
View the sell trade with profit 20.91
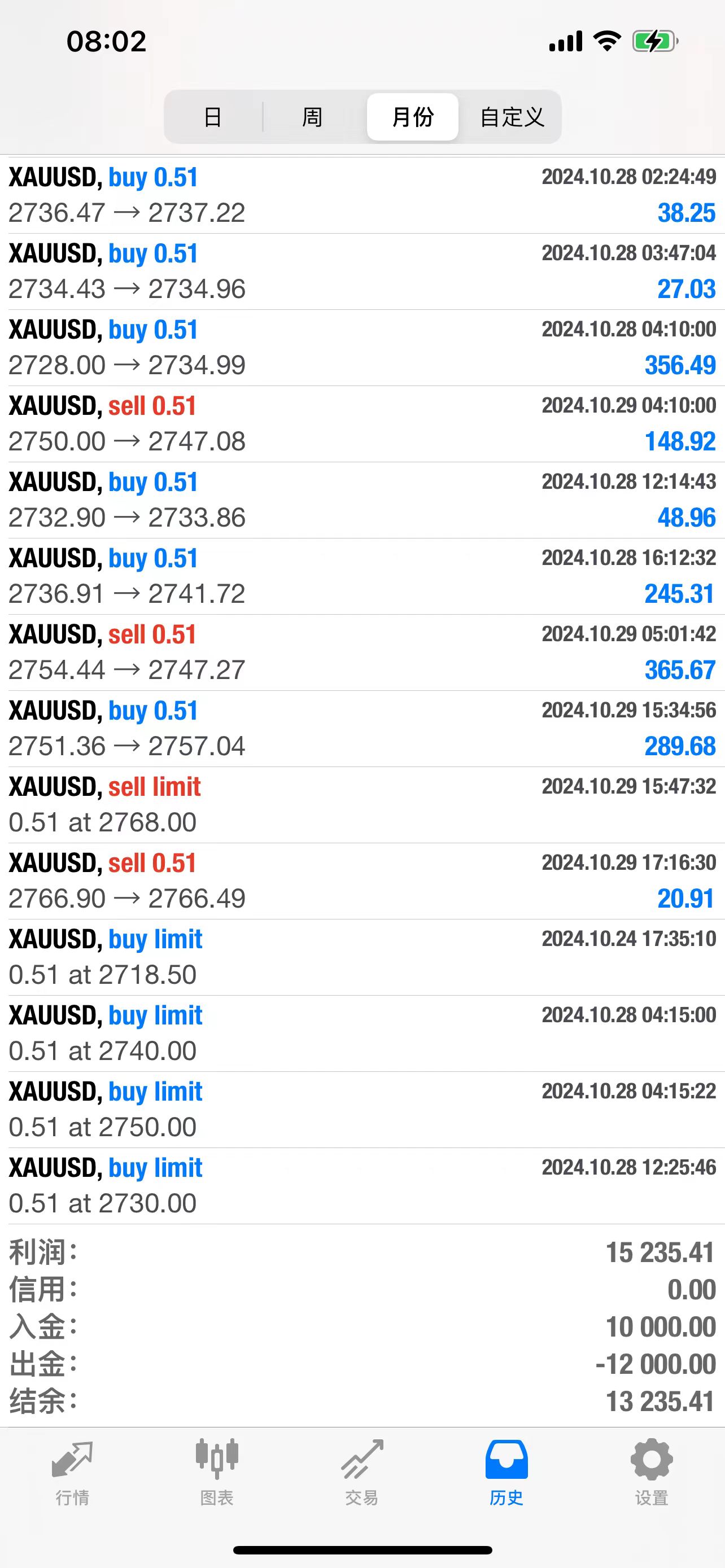[362, 881]
